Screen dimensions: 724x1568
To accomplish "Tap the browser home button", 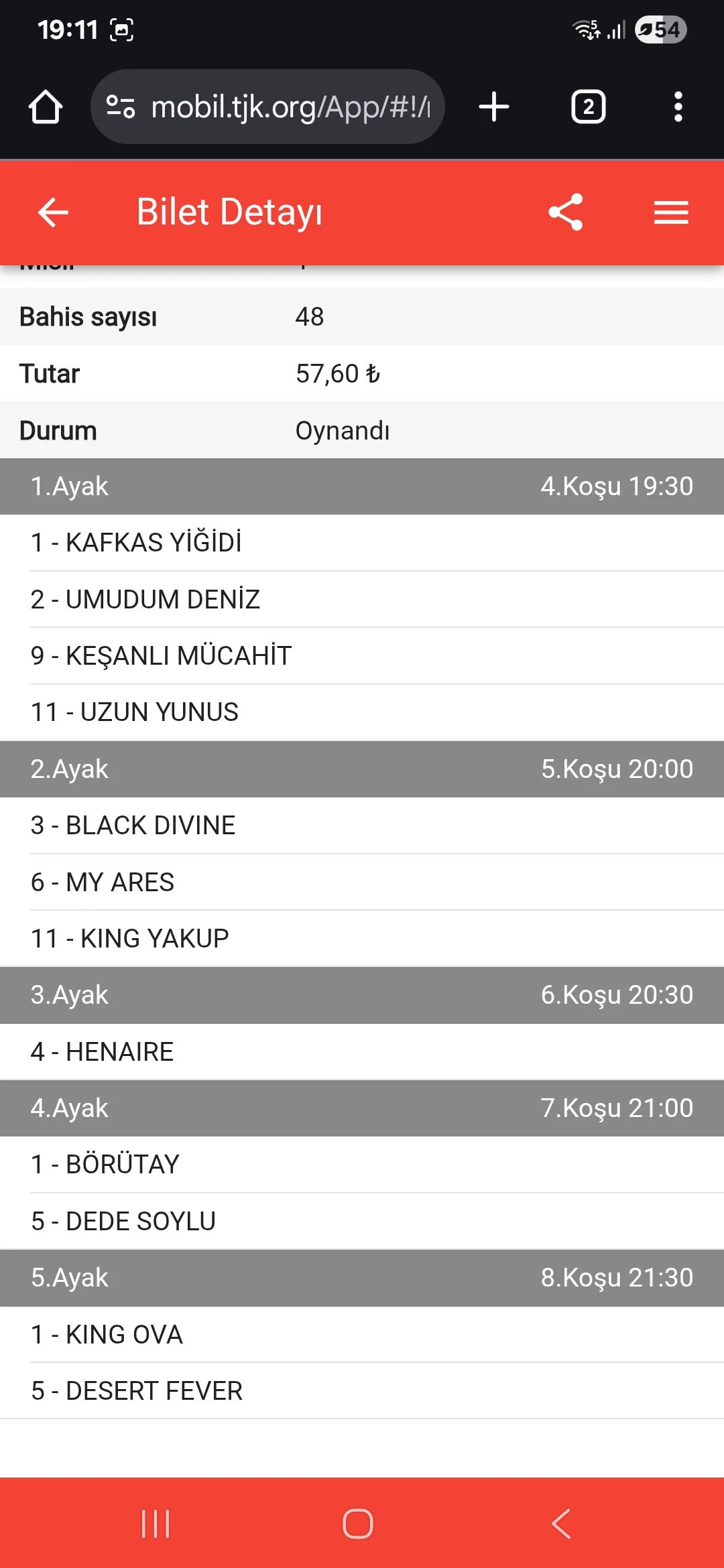I will tap(46, 107).
